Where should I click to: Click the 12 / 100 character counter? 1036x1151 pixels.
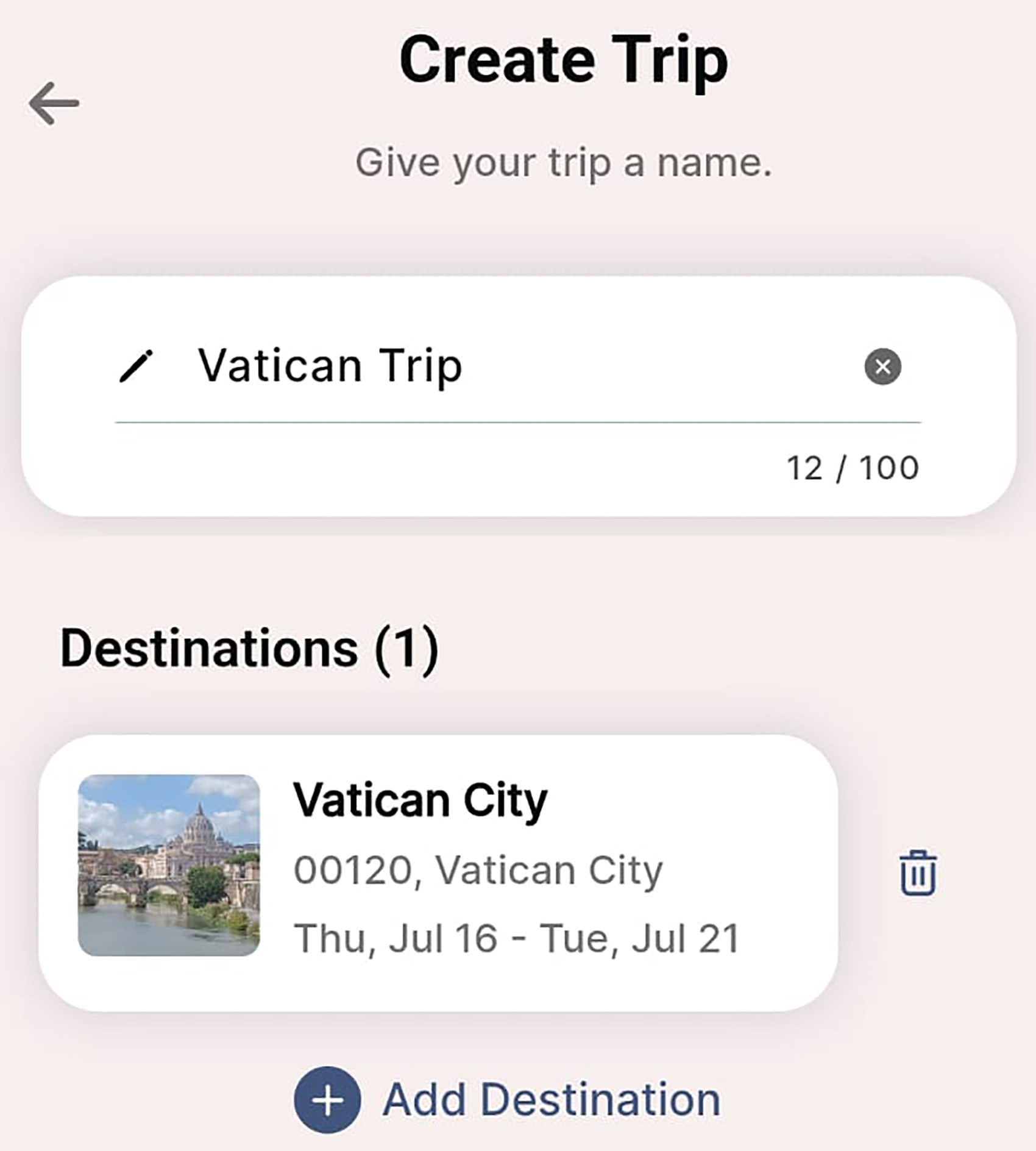coord(853,466)
